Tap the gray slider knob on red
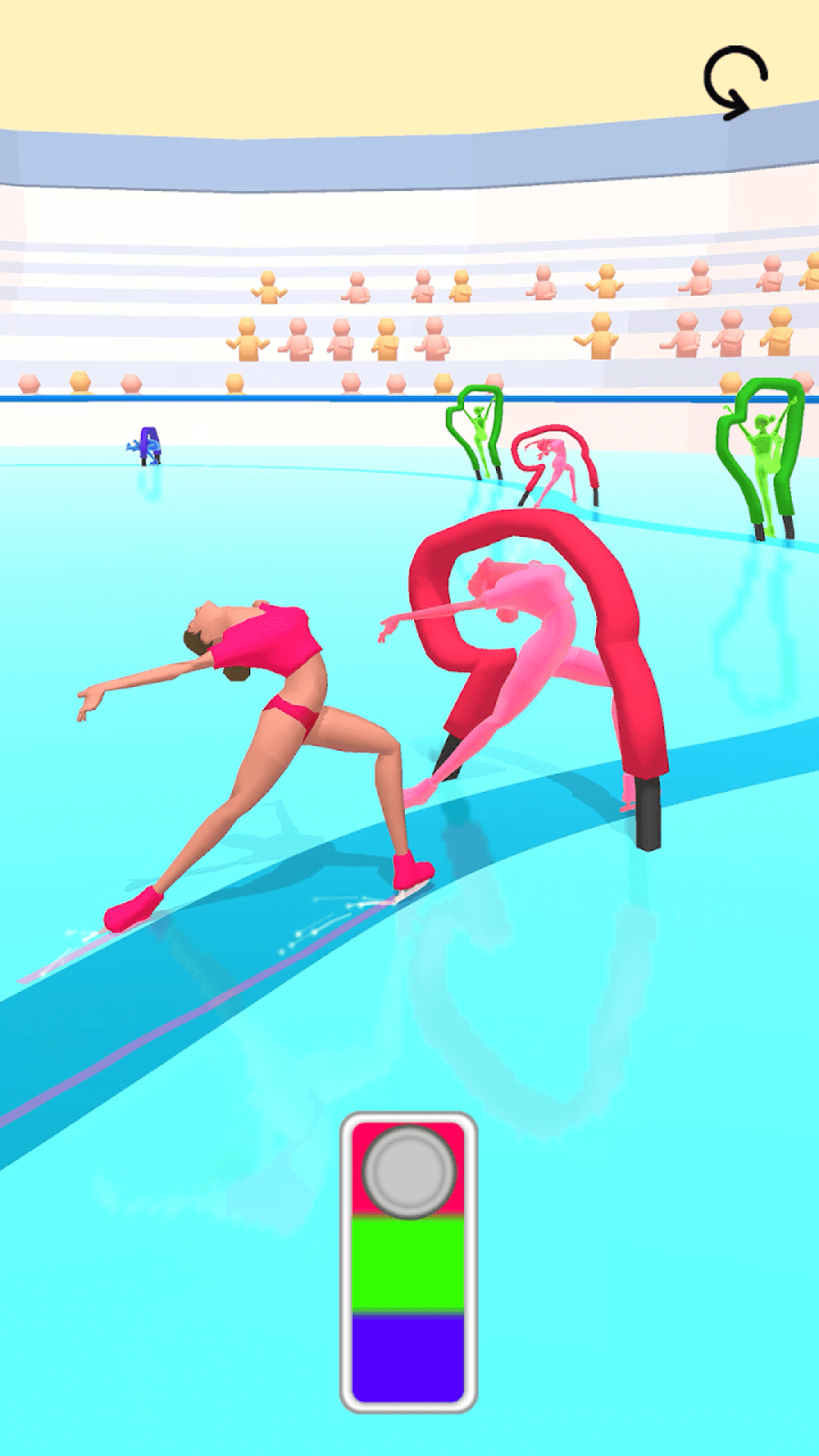The height and width of the screenshot is (1456, 819). 409,1171
